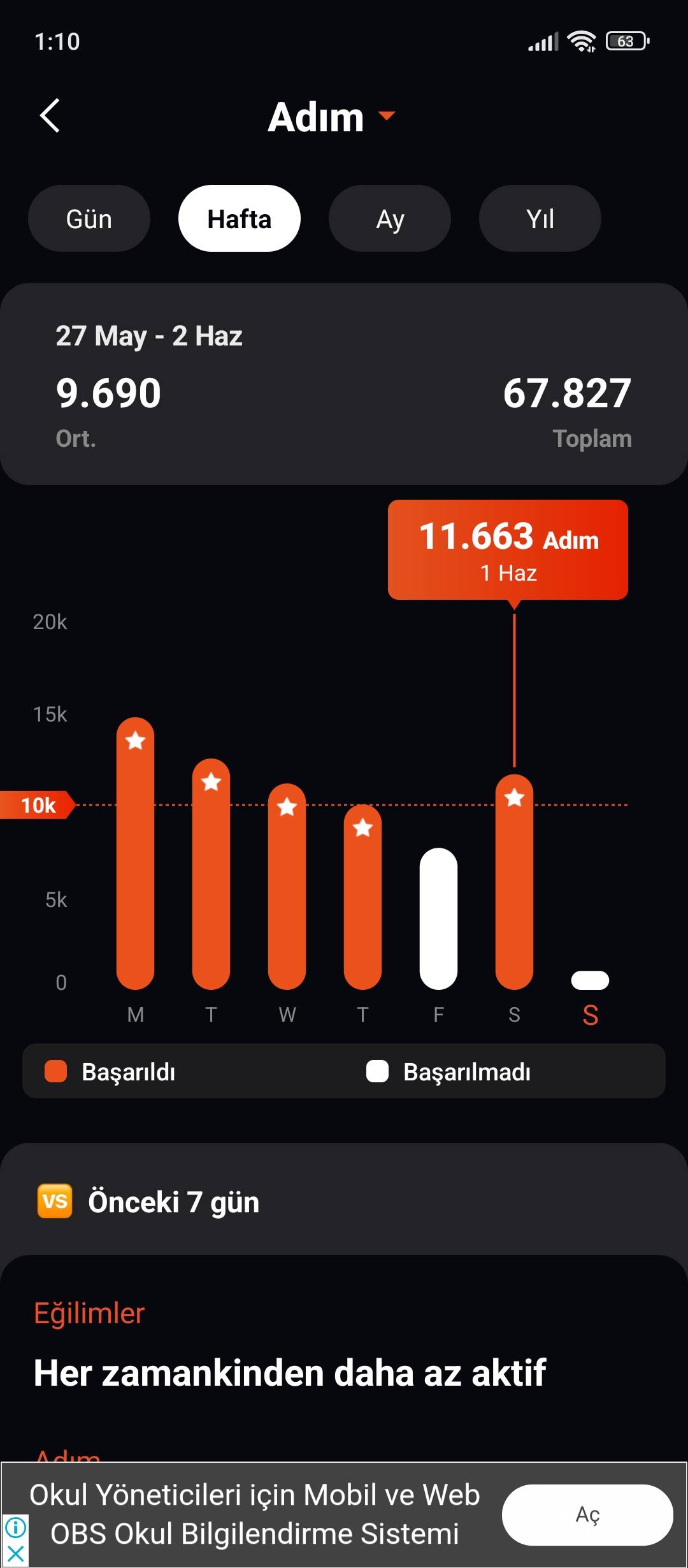Switch to the Ay view

click(390, 219)
